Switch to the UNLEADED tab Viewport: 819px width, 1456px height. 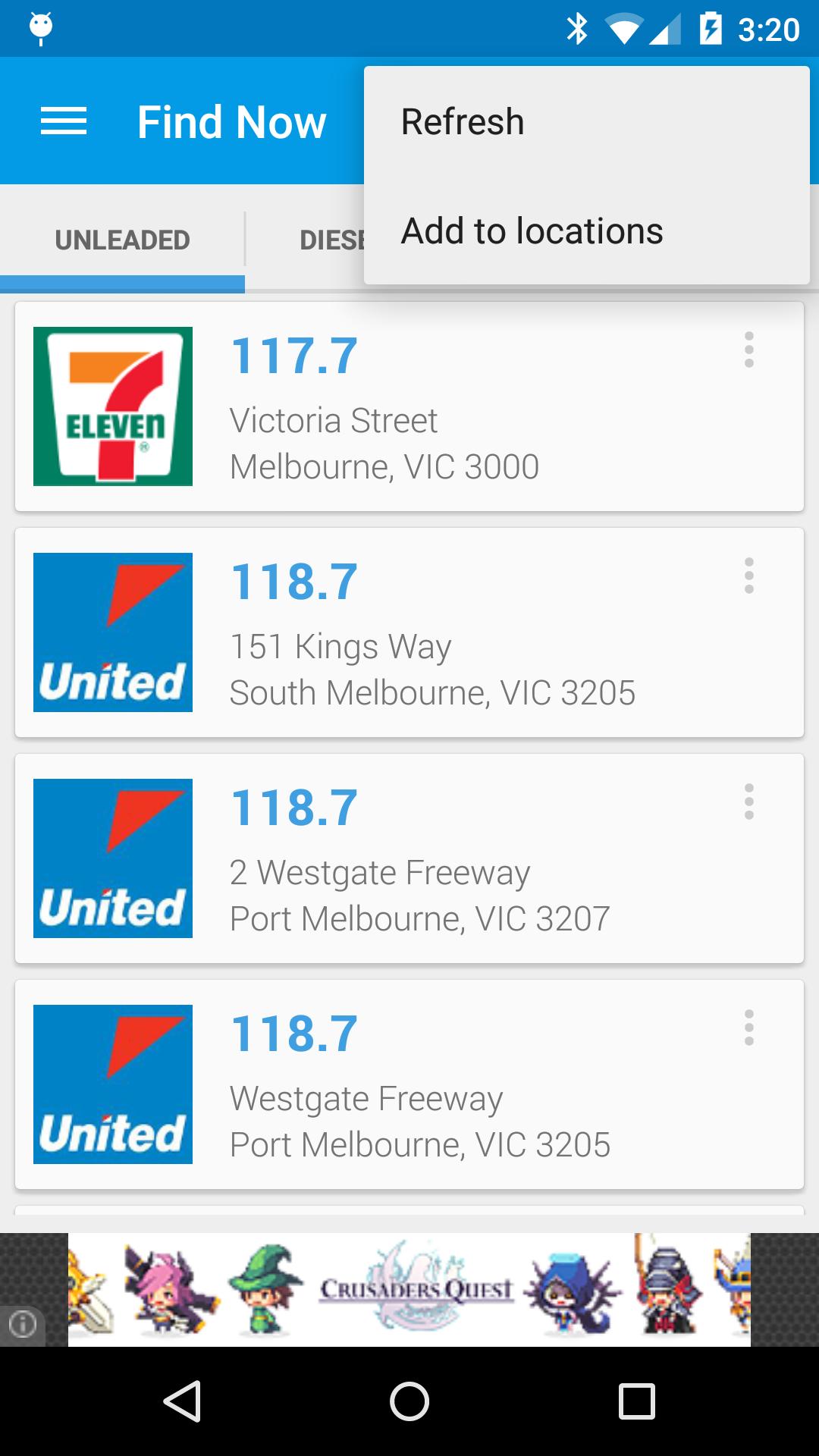tap(122, 239)
